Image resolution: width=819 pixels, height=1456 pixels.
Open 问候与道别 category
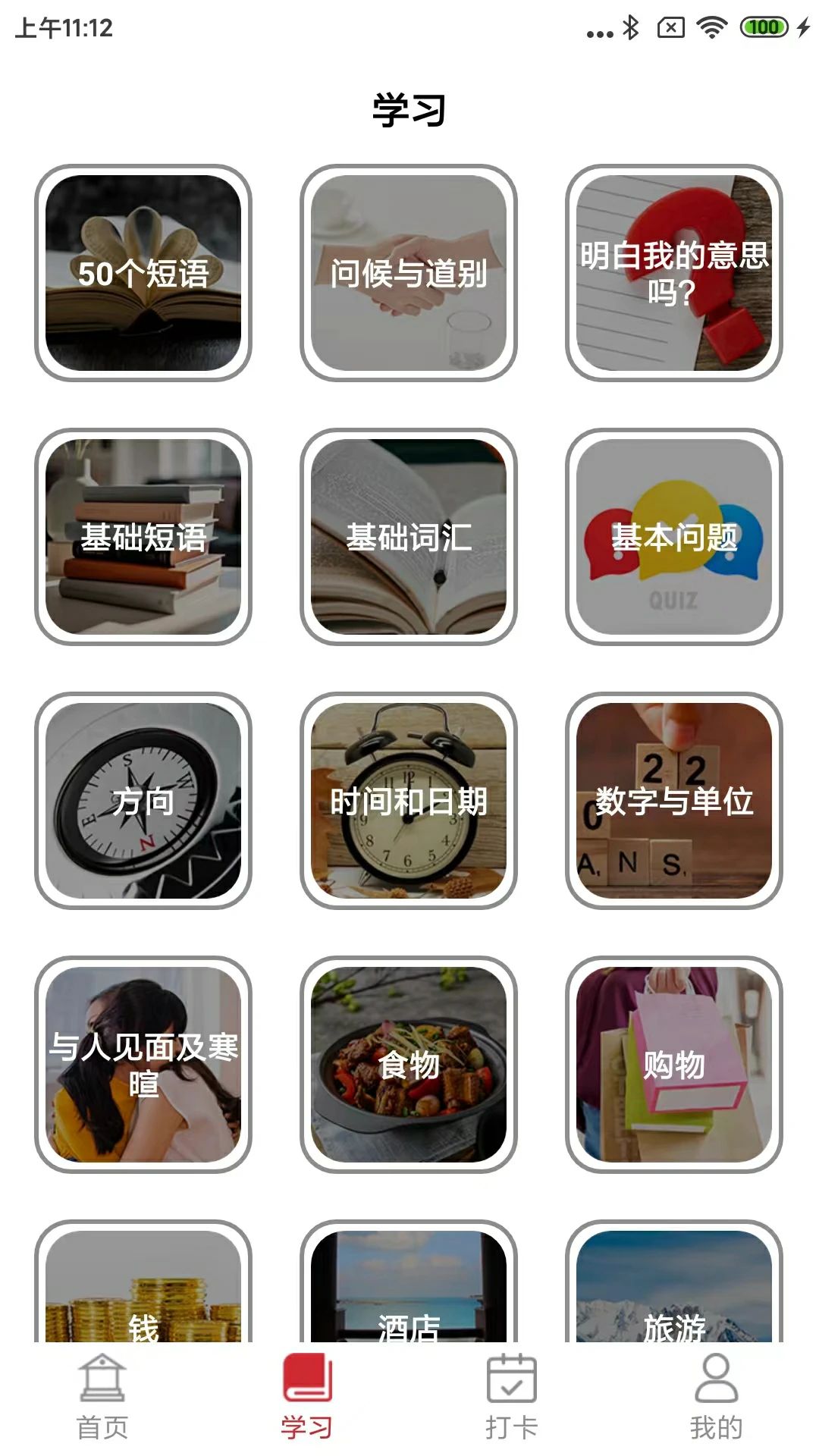click(x=409, y=273)
